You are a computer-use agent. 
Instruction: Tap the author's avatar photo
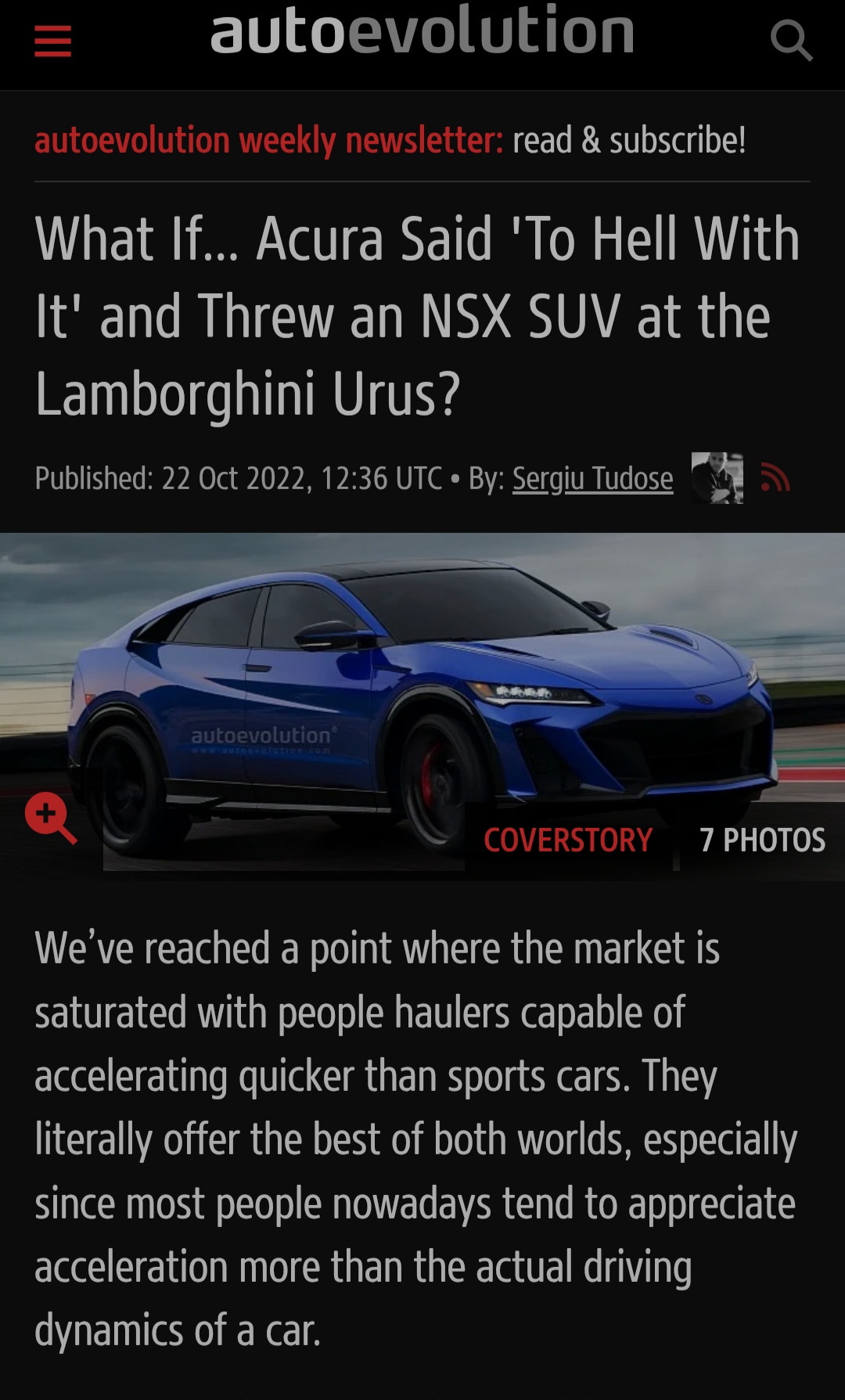717,477
